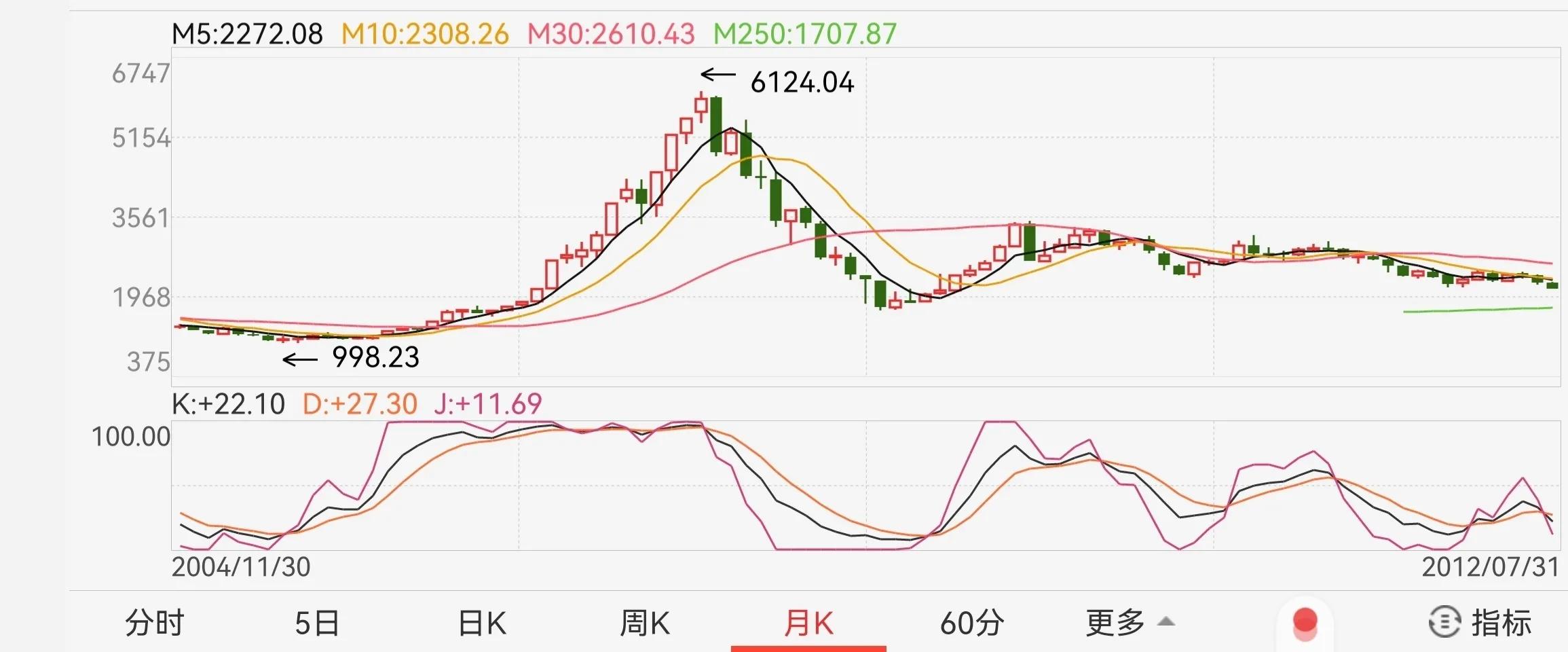Switch to the 60分 chart
The height and width of the screenshot is (652, 1568).
(971, 622)
